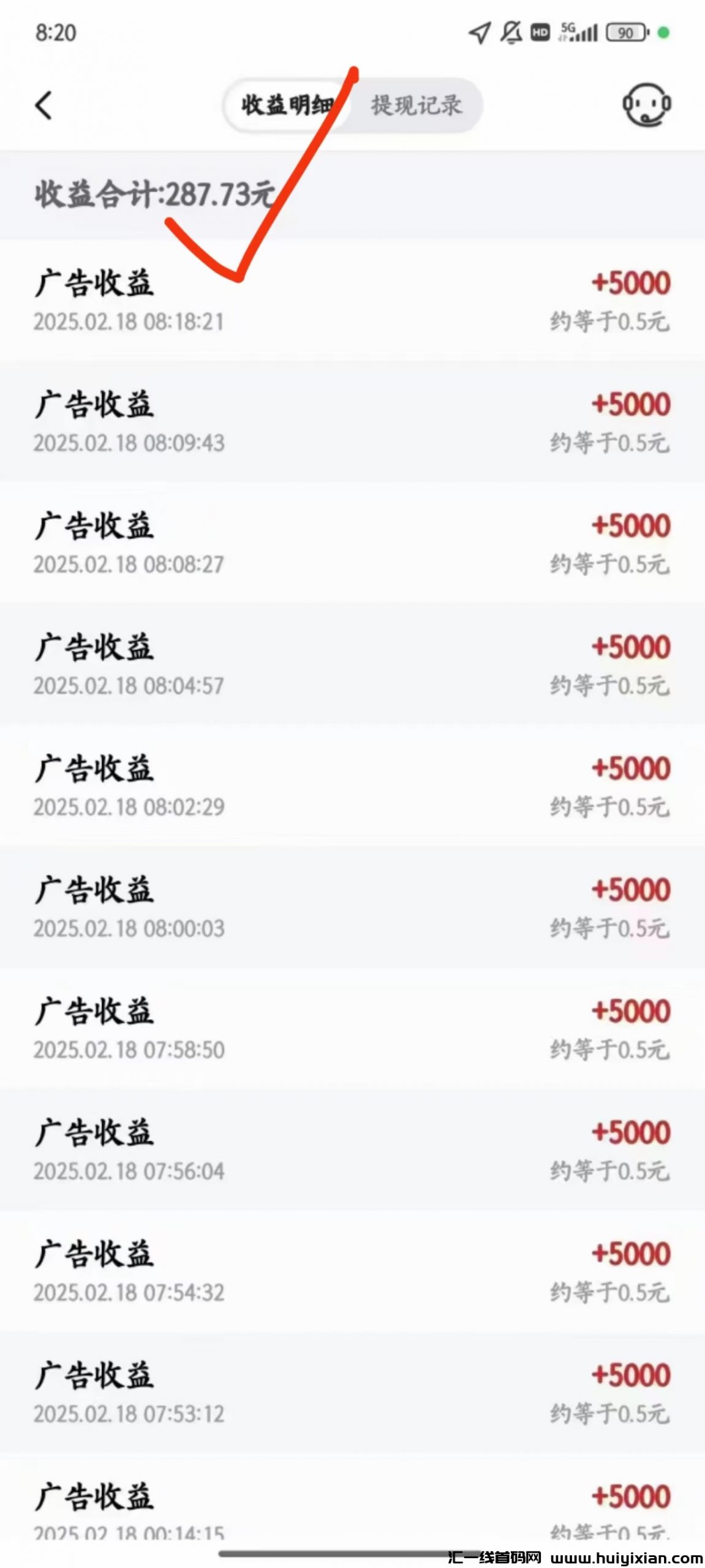Go back using the top-left arrow
The image size is (705, 1568).
[x=44, y=105]
